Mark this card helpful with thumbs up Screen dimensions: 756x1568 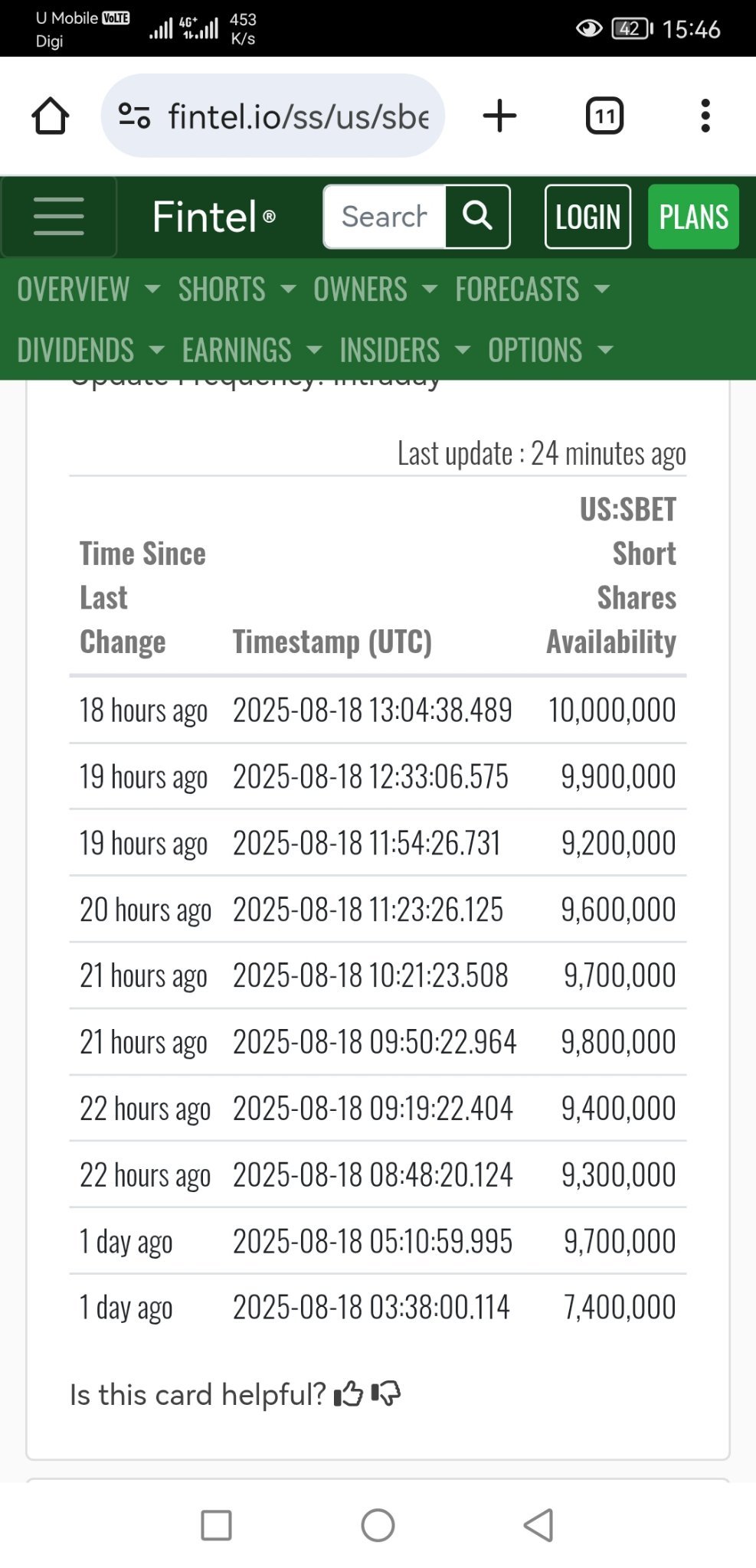349,1393
